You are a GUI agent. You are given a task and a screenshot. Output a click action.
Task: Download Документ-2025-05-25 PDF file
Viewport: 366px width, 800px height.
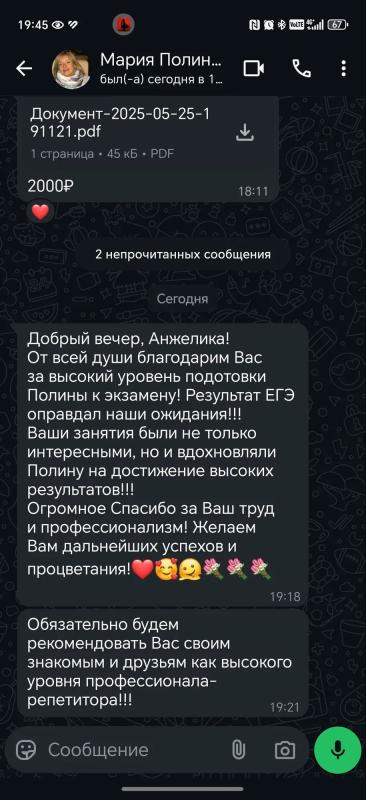pos(245,133)
